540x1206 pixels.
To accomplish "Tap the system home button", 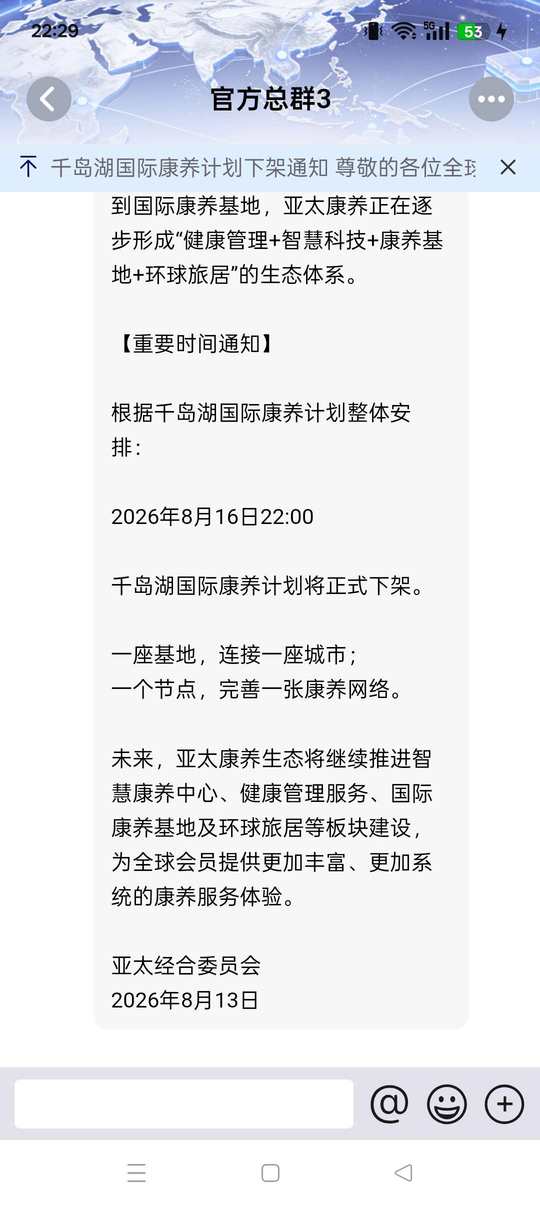I will 270,1173.
